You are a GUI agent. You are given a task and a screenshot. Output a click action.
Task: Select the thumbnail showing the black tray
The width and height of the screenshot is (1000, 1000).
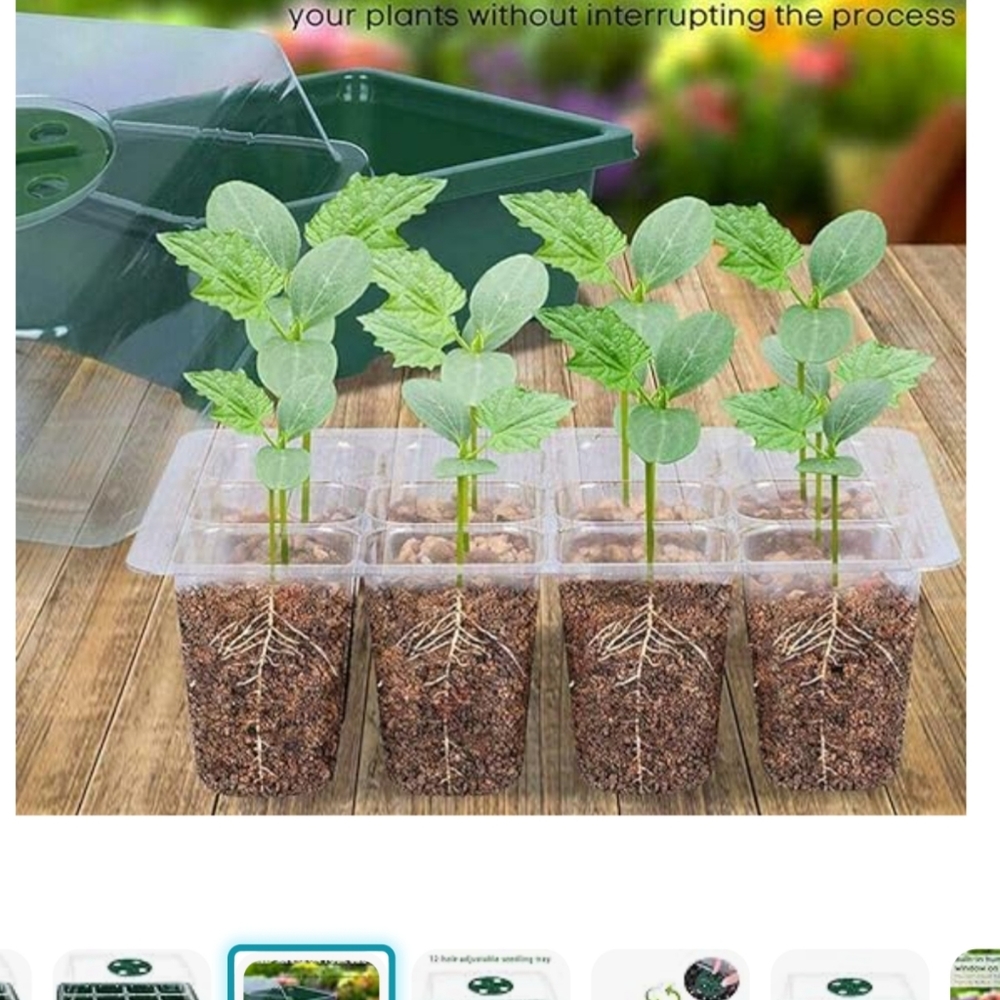click(131, 979)
